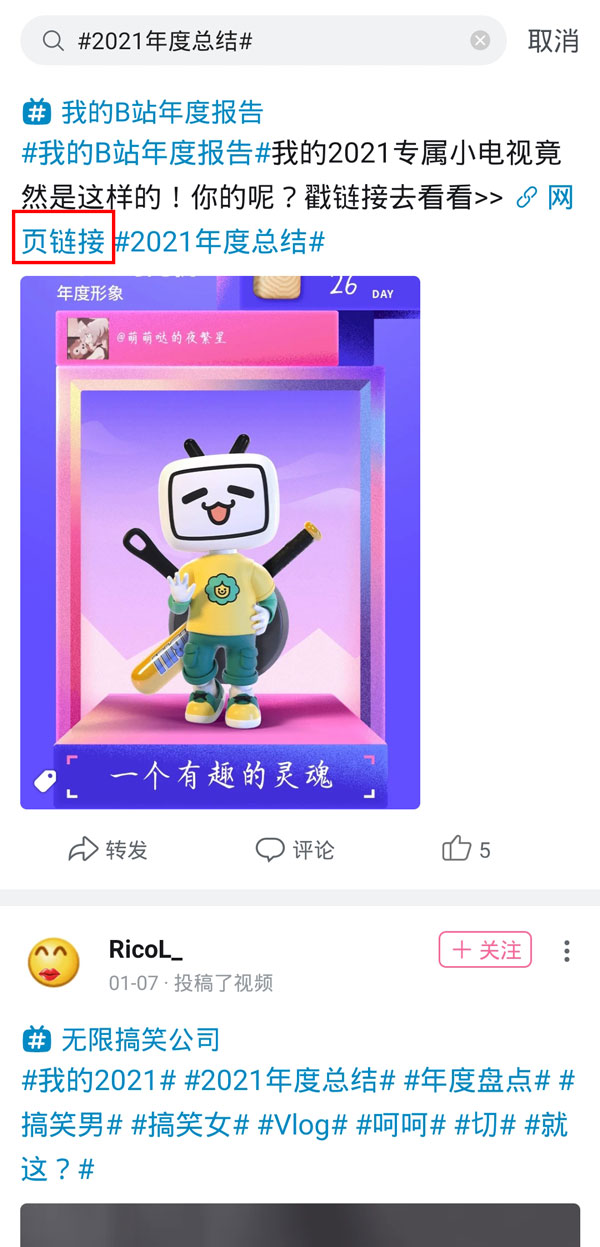Open RicoL_'s avatar

pos(53,963)
